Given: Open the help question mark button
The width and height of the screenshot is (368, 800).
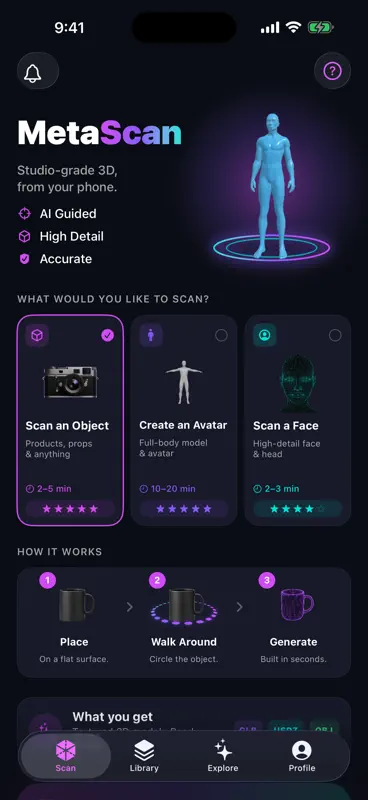Looking at the screenshot, I should 332,71.
